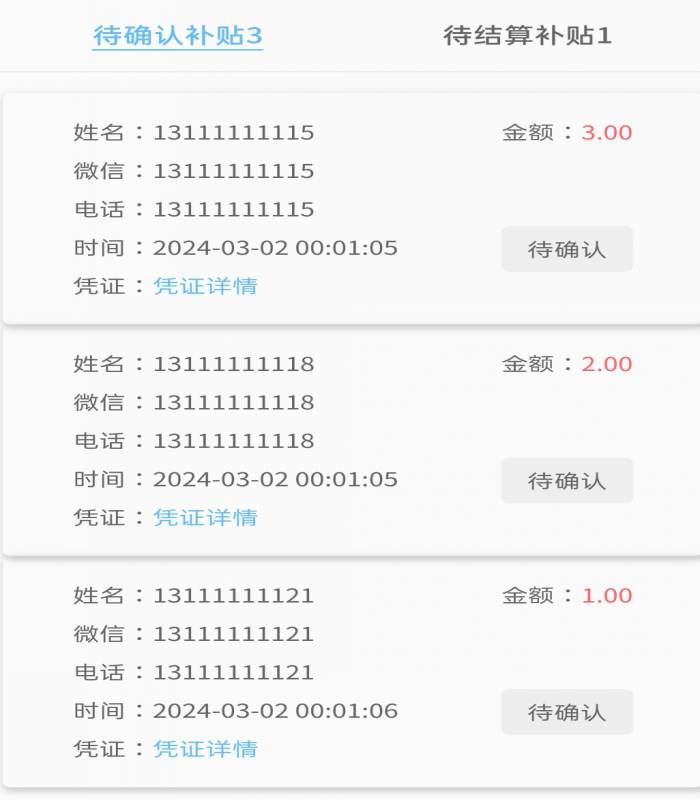
Task: Open 凭证详情 link for 13111111121
Action: (x=205, y=749)
